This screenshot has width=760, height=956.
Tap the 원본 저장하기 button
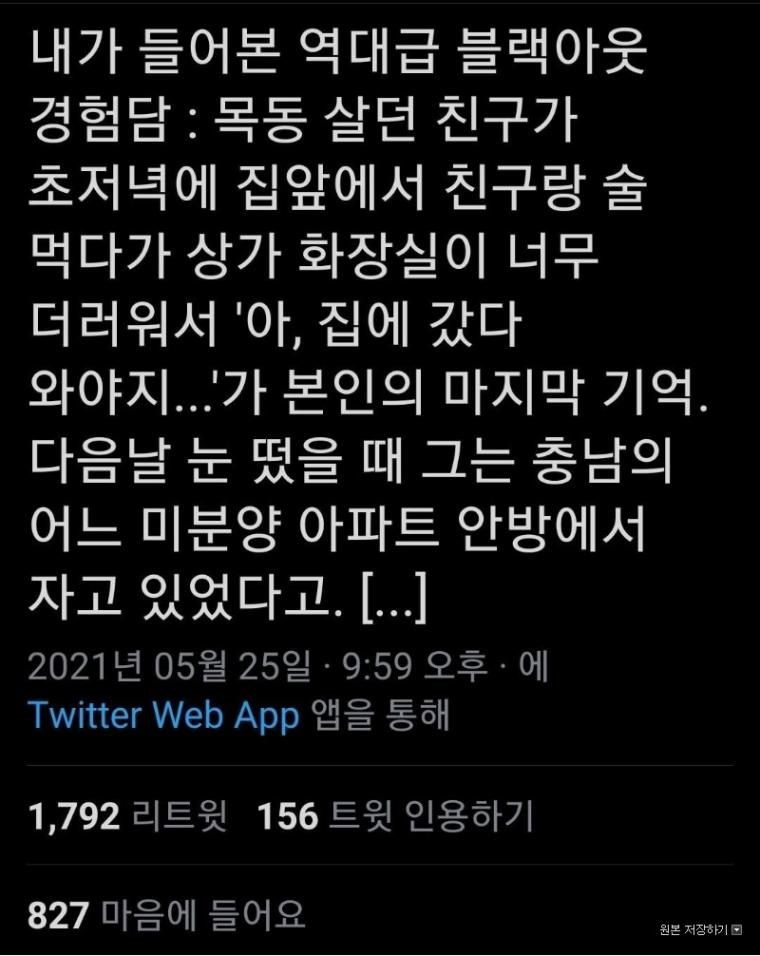pyautogui.click(x=700, y=930)
